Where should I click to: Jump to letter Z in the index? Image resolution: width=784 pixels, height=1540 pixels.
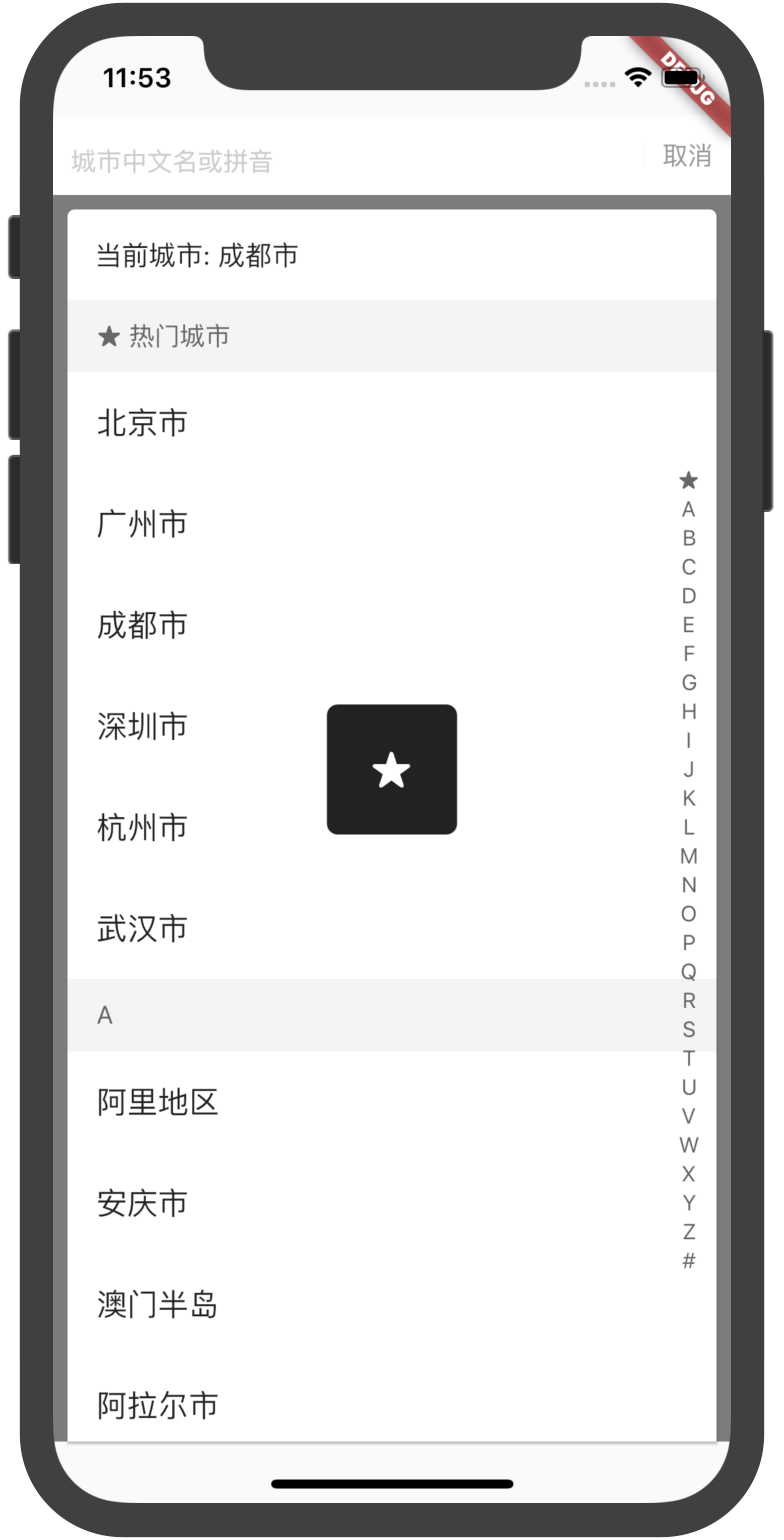click(688, 1232)
